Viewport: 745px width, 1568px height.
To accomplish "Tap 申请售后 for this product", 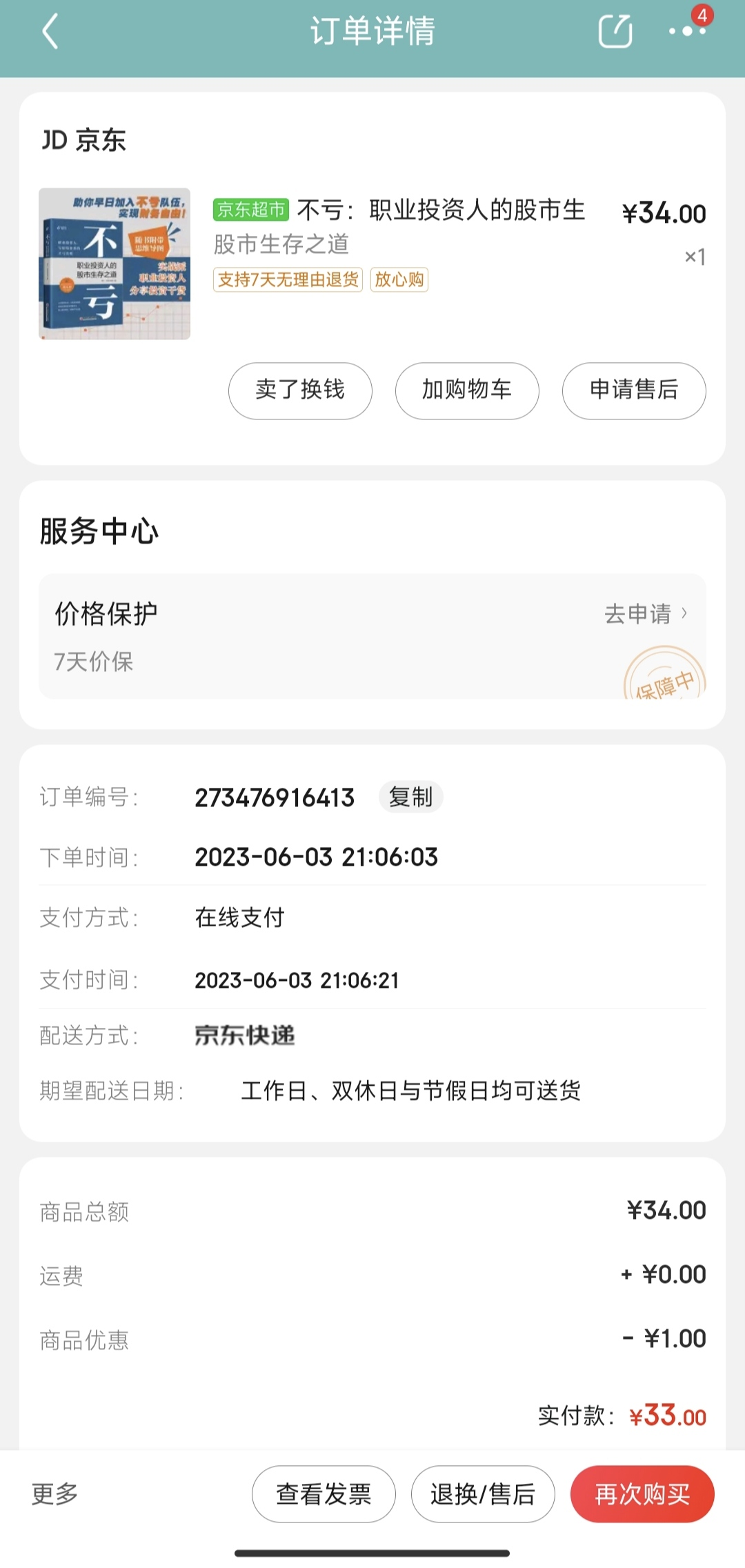I will [x=634, y=390].
